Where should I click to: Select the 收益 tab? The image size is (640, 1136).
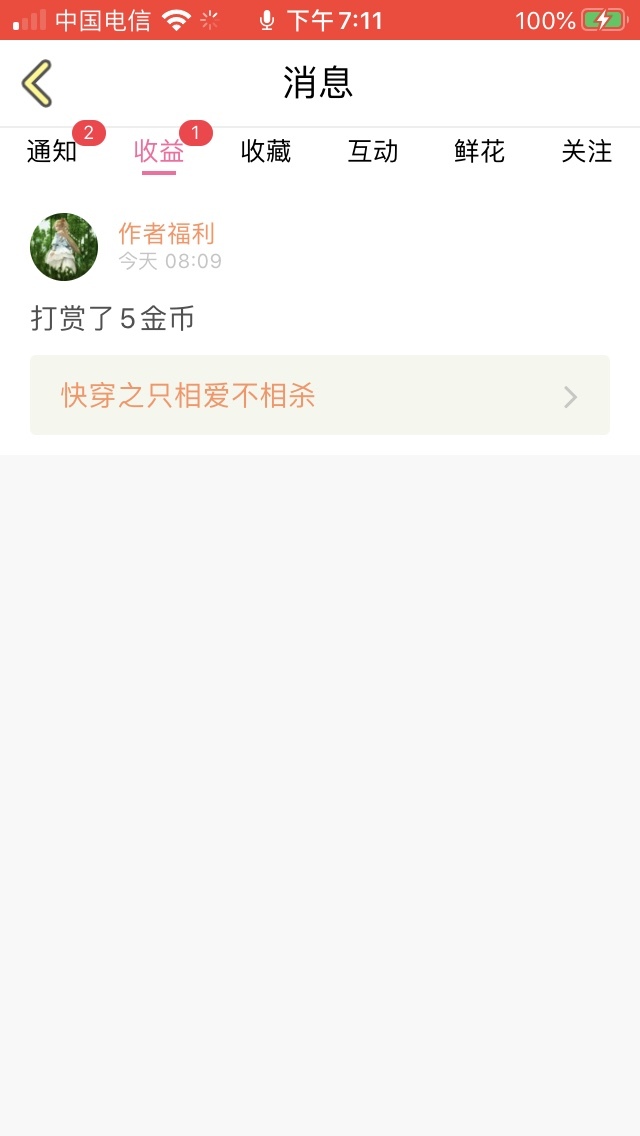coord(159,152)
